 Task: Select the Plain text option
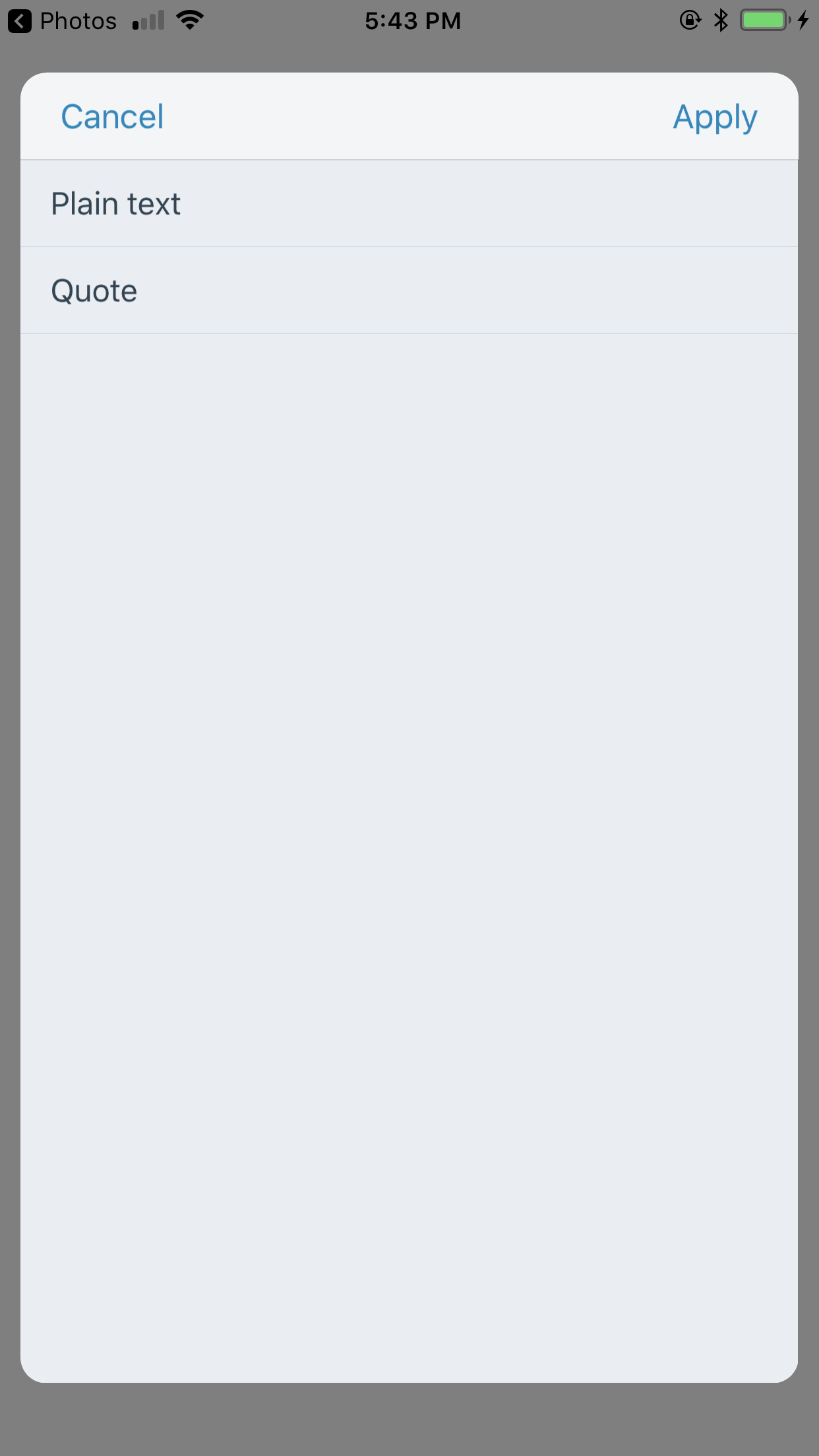[409, 204]
